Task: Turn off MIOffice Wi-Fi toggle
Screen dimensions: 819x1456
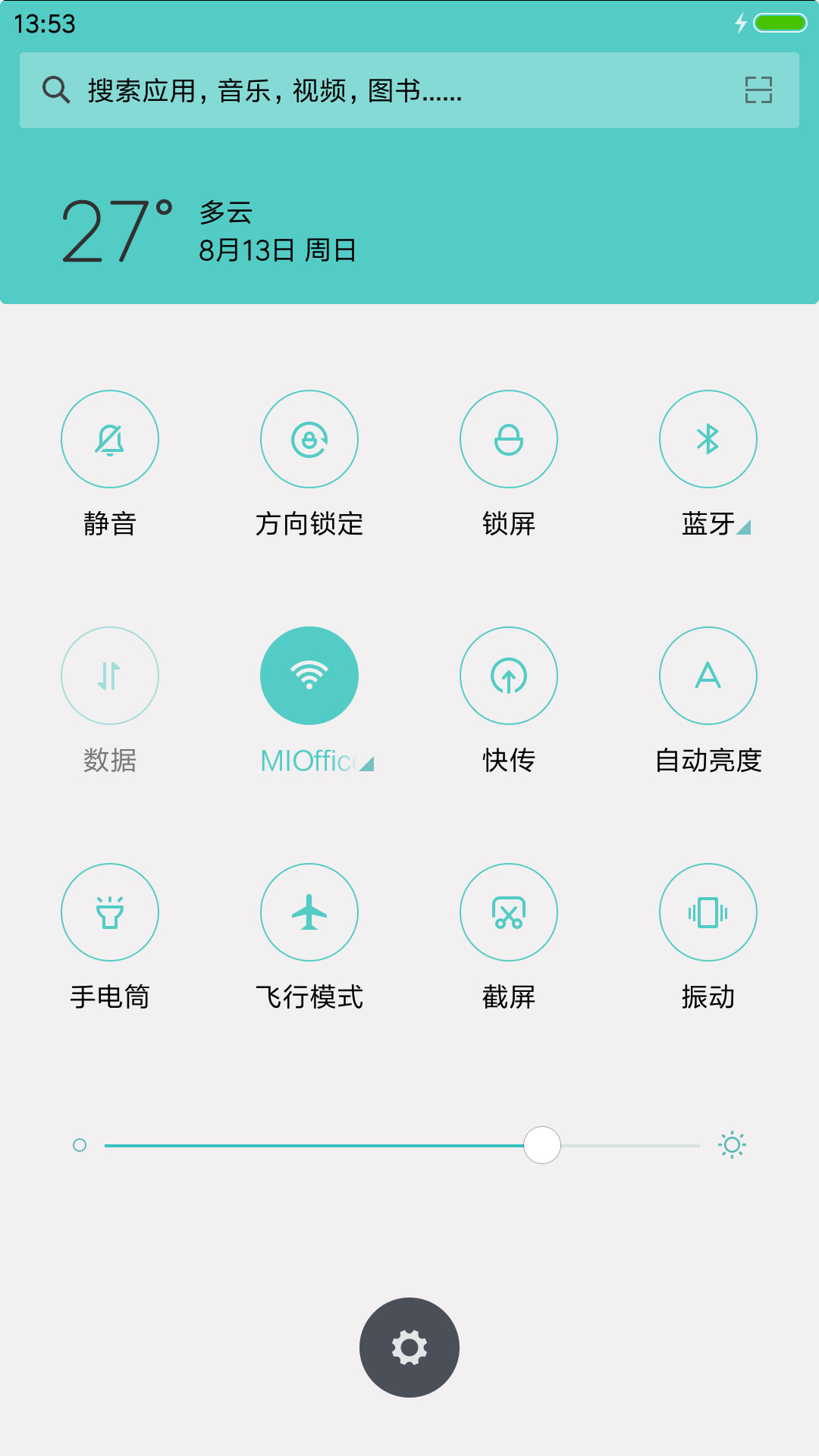Action: point(309,676)
